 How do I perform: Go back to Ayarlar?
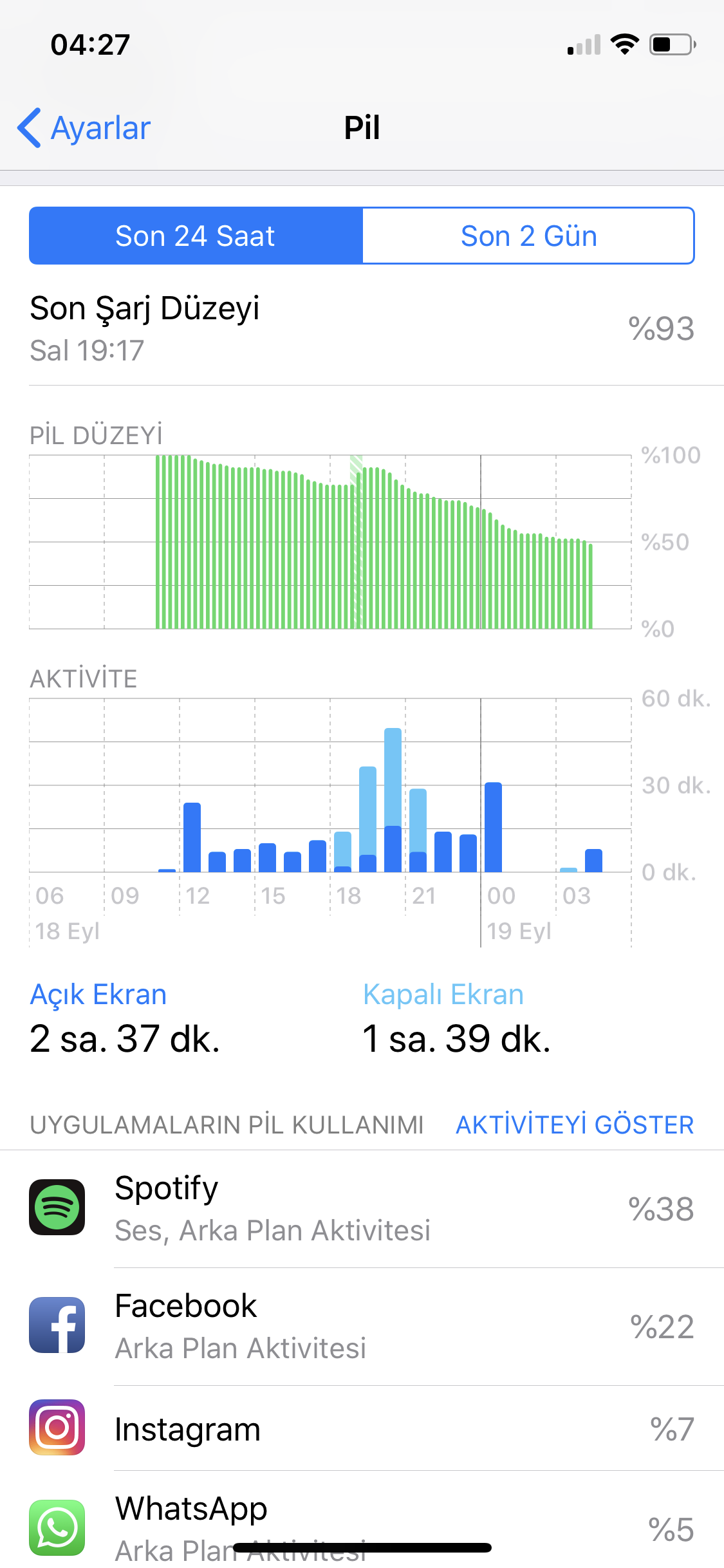tap(84, 127)
